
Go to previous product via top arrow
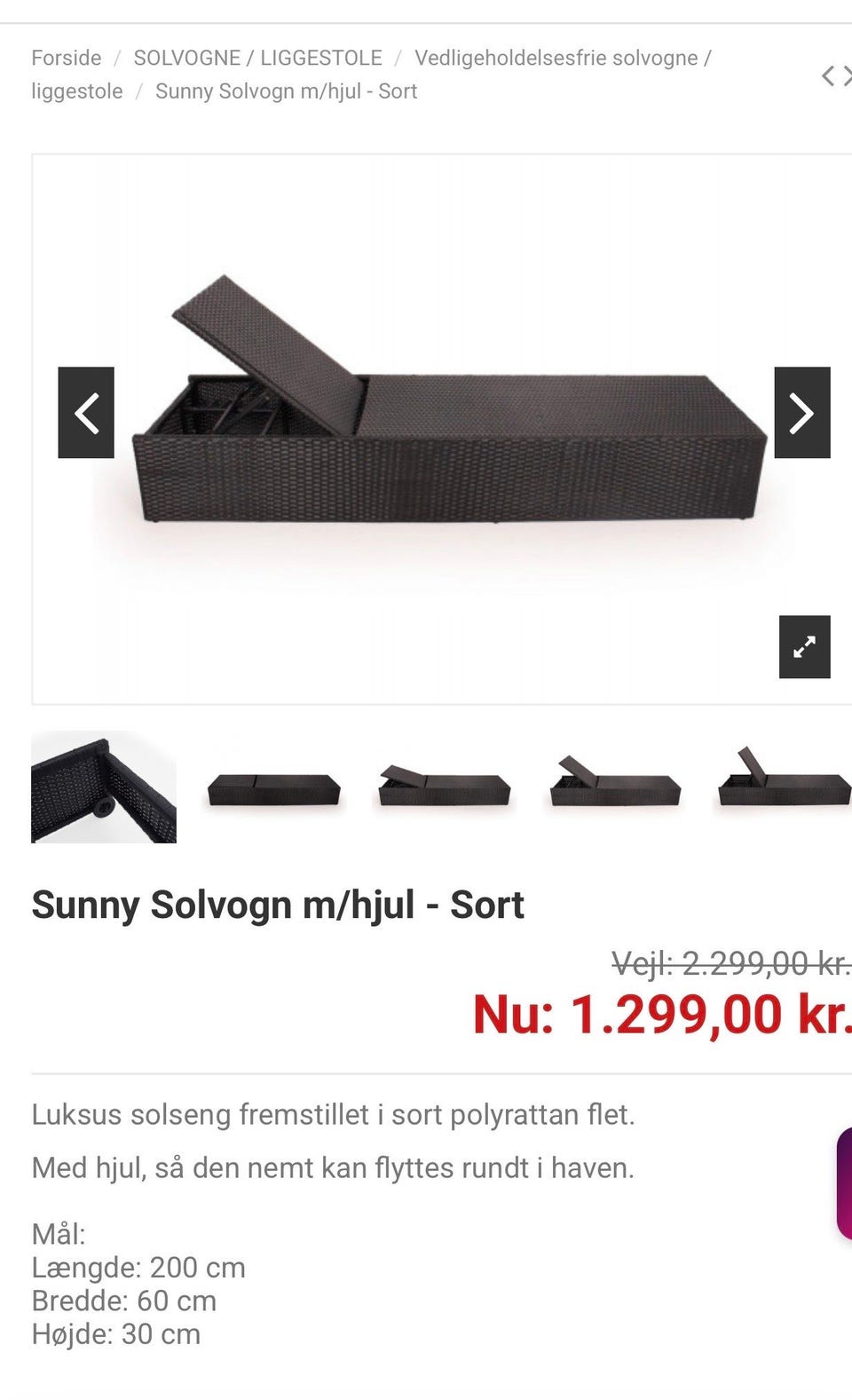(828, 75)
